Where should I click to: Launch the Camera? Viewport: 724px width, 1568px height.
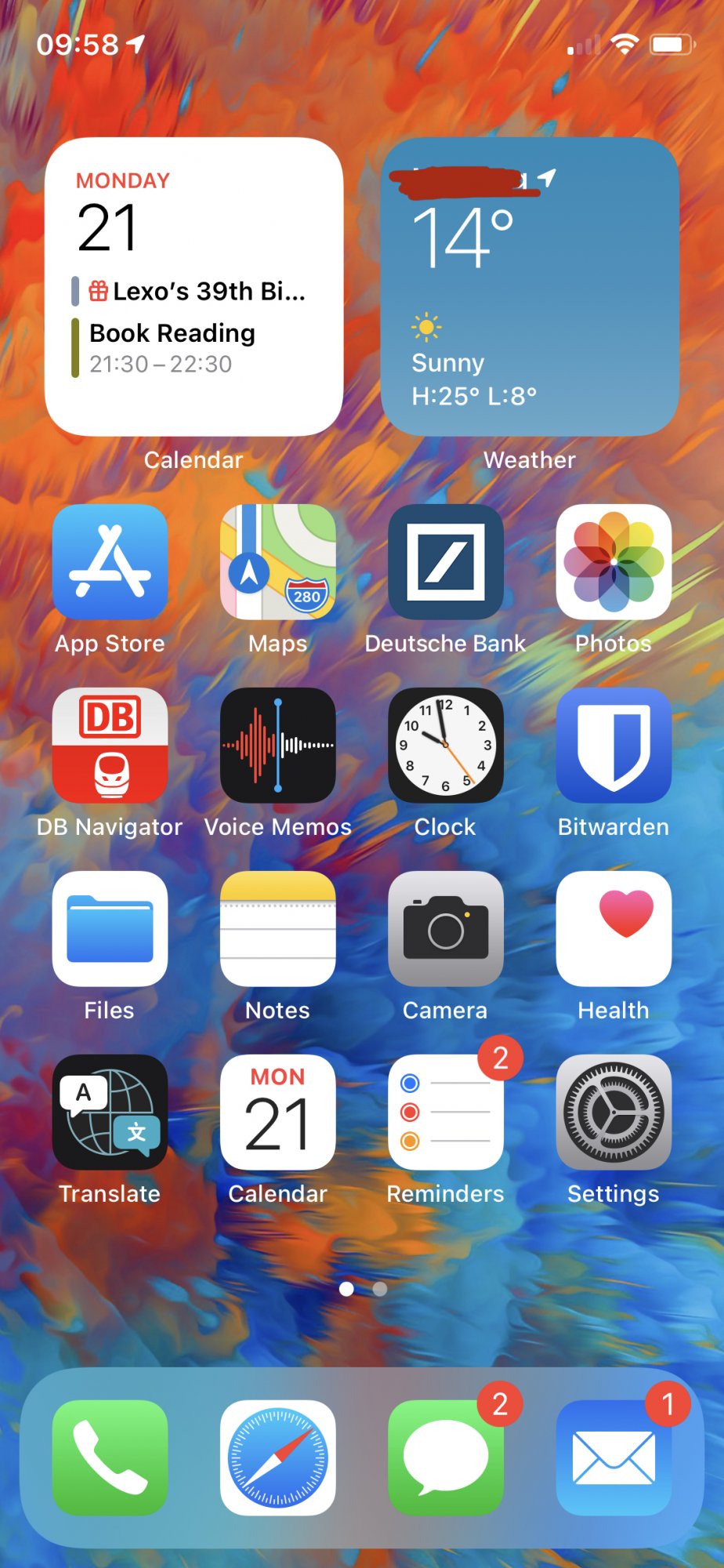click(x=445, y=929)
